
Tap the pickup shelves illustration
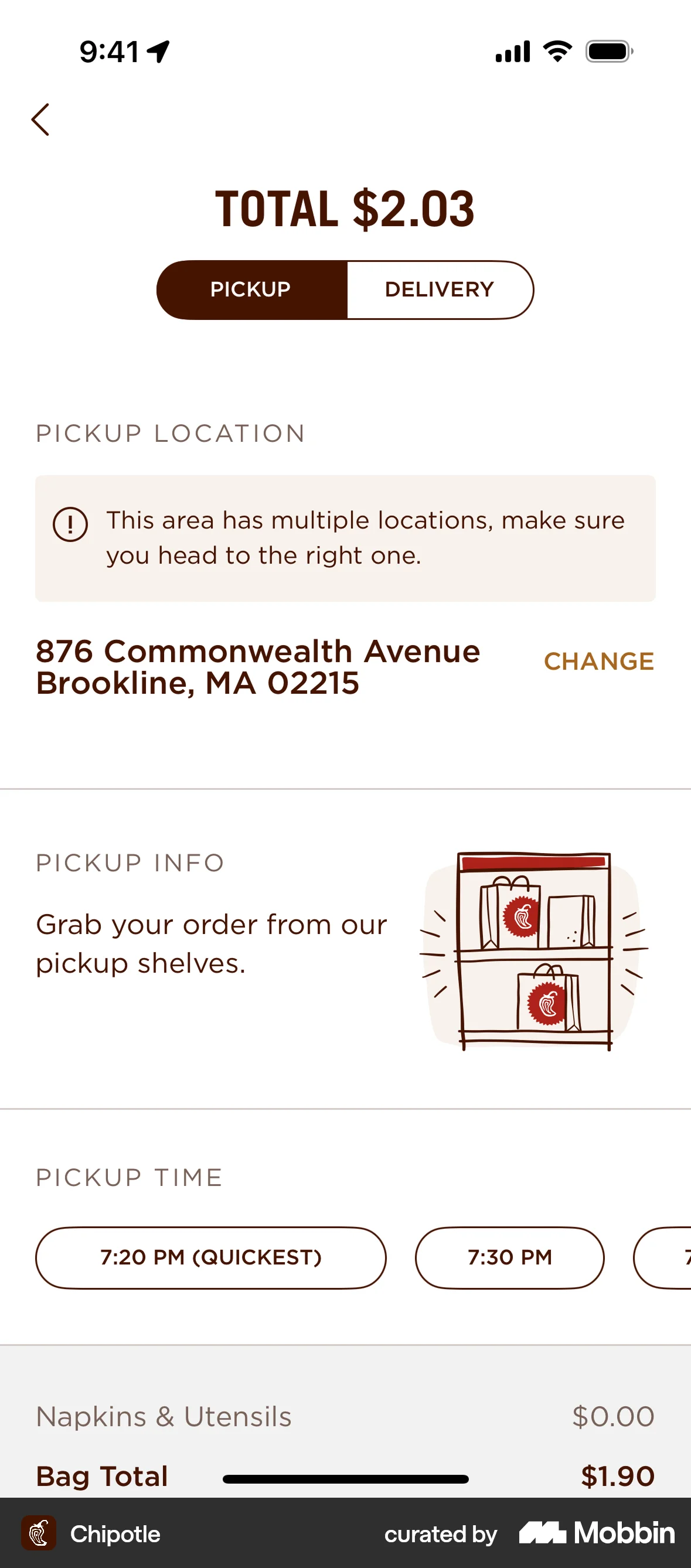pyautogui.click(x=532, y=956)
